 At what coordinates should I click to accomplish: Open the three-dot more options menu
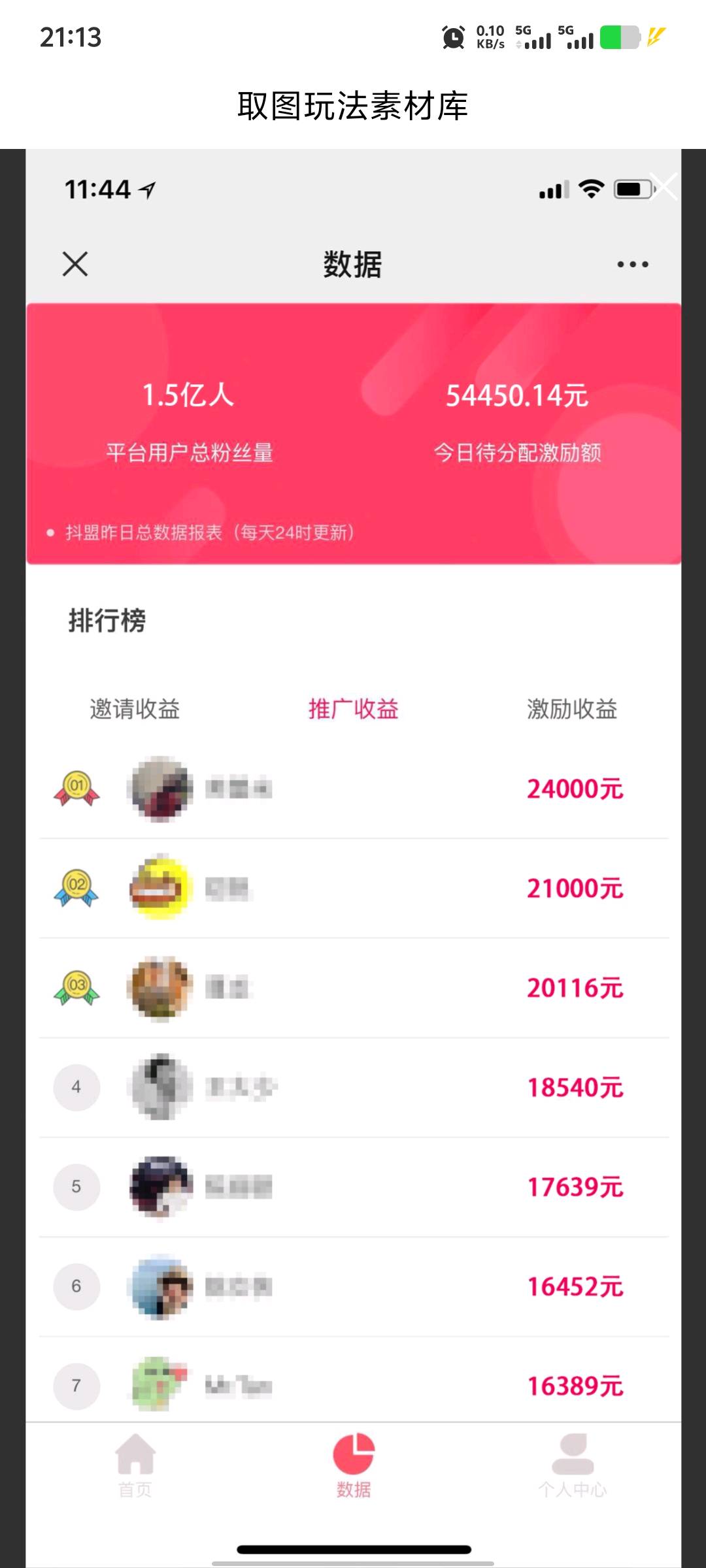pyautogui.click(x=631, y=264)
